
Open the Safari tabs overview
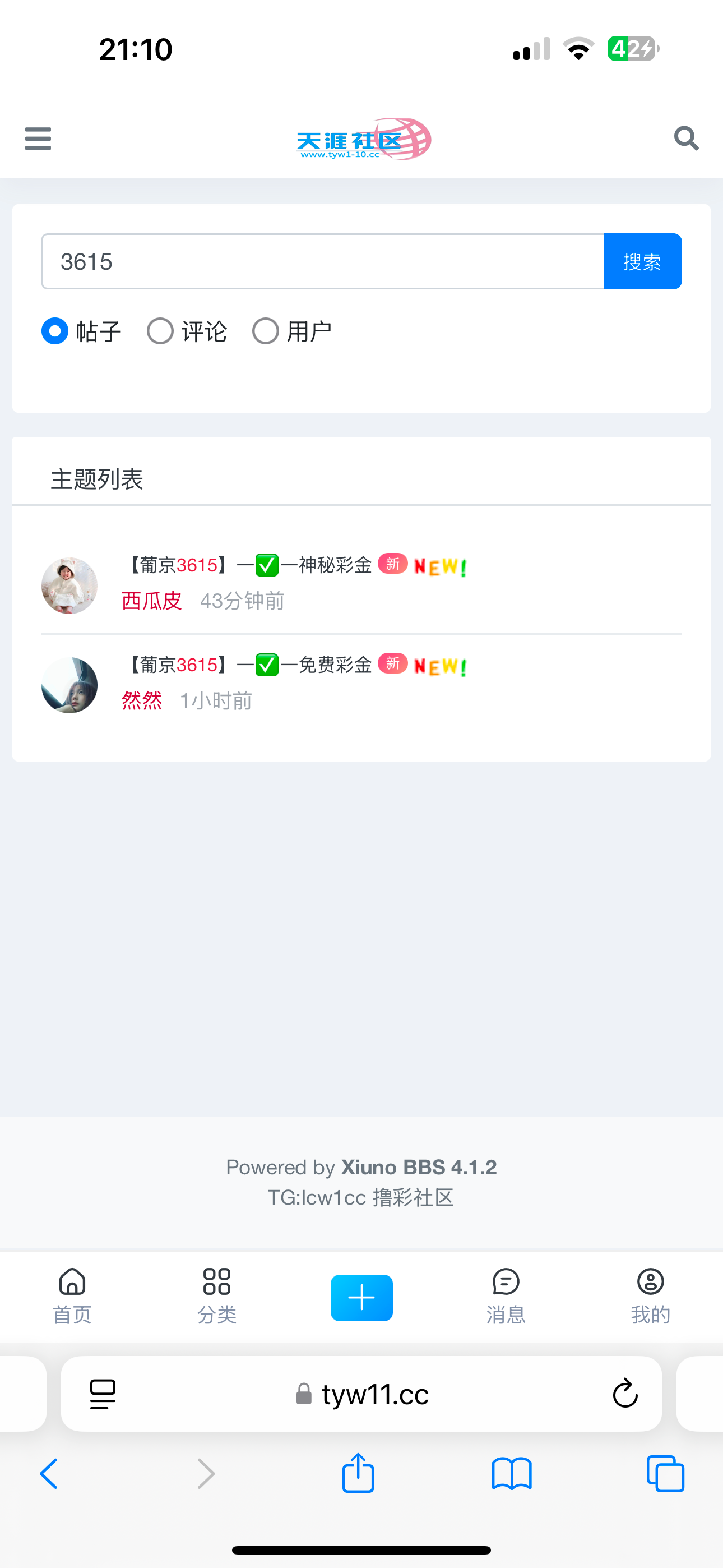[x=665, y=1474]
